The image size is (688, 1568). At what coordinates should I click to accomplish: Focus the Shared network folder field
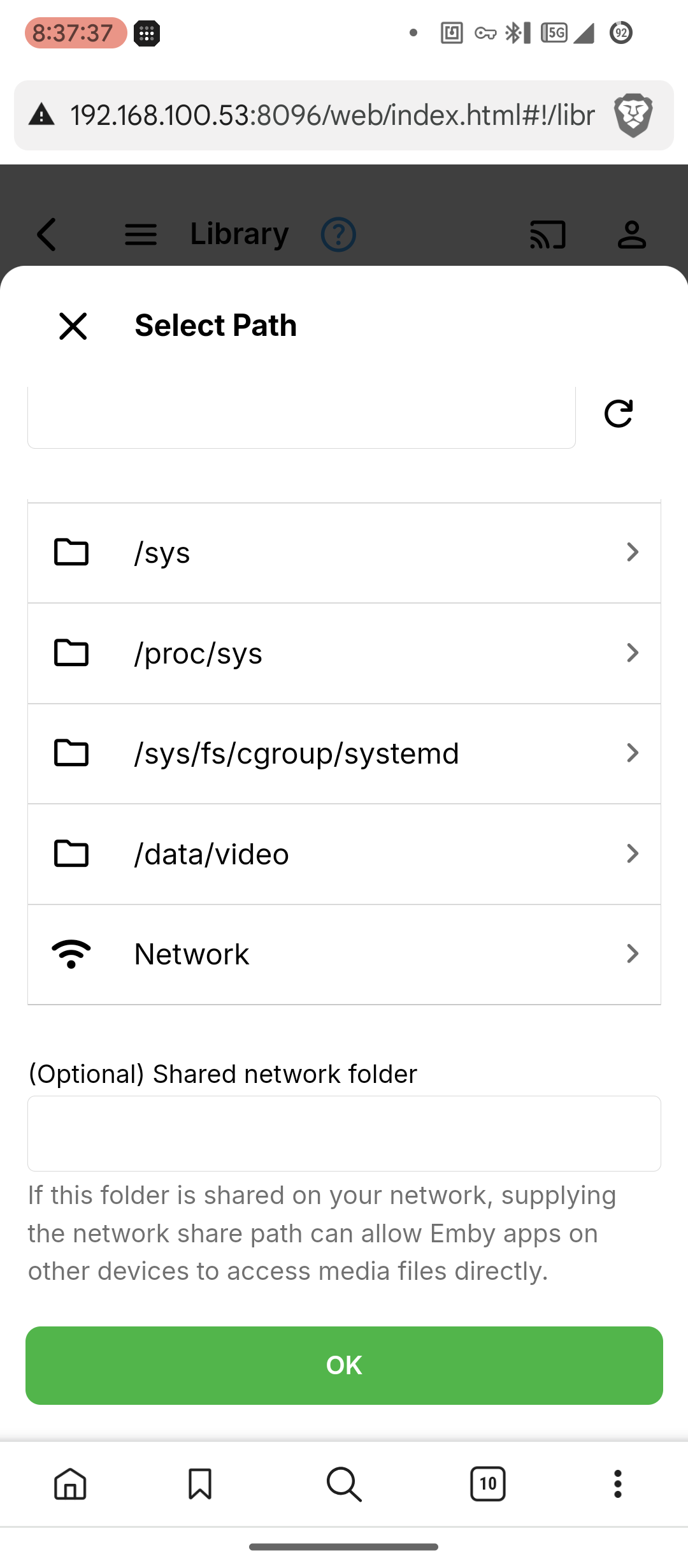[344, 1133]
